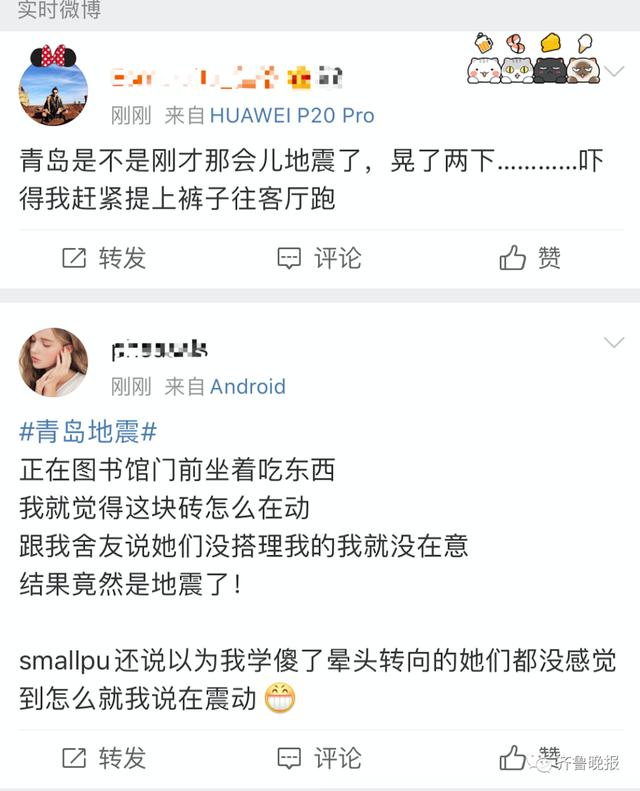Image resolution: width=640 pixels, height=791 pixels.
Task: Open the Android source link
Action: tap(247, 386)
